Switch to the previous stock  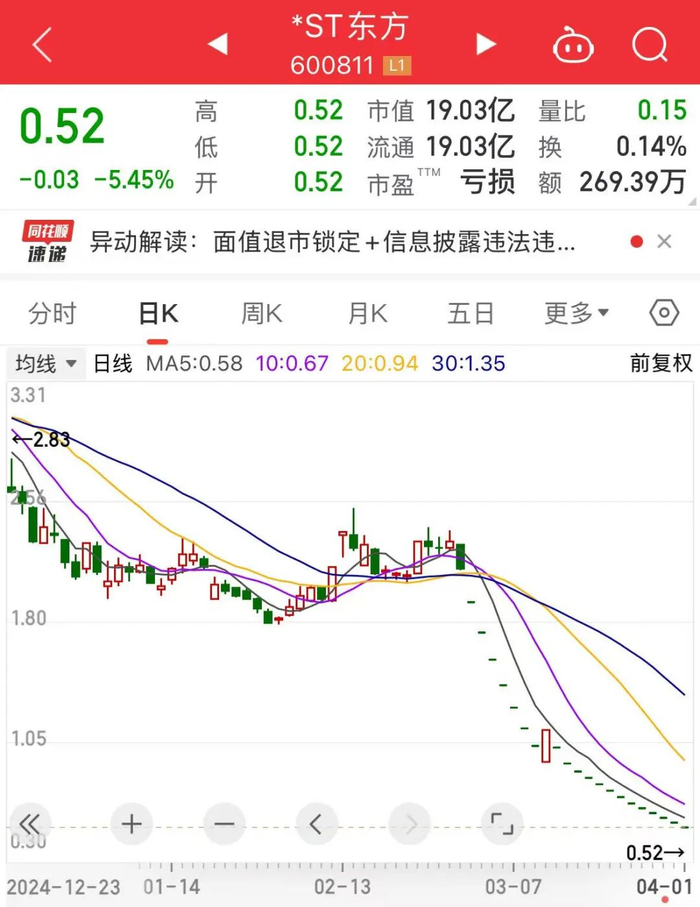click(x=217, y=44)
